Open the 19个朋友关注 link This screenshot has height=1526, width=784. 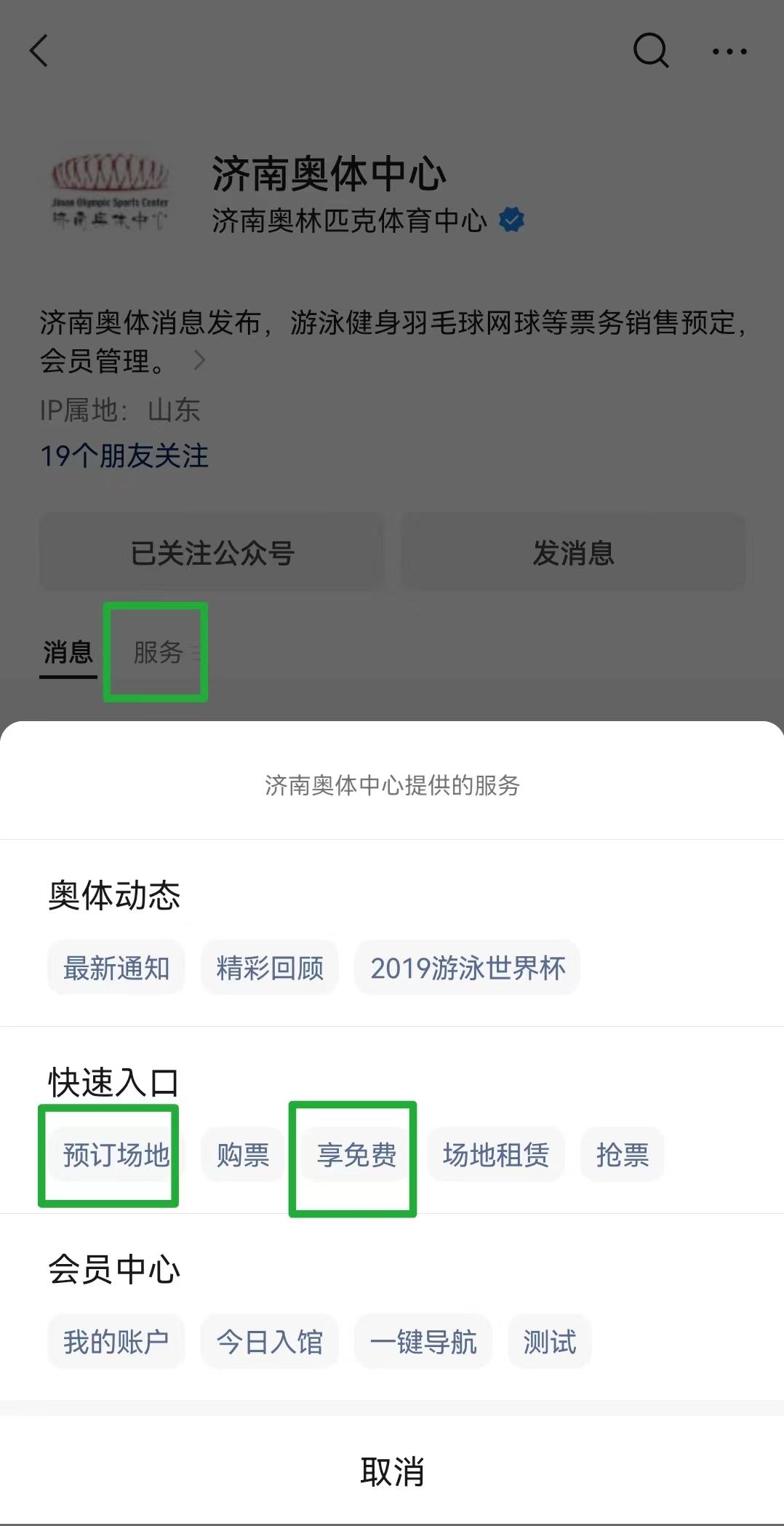click(x=124, y=456)
